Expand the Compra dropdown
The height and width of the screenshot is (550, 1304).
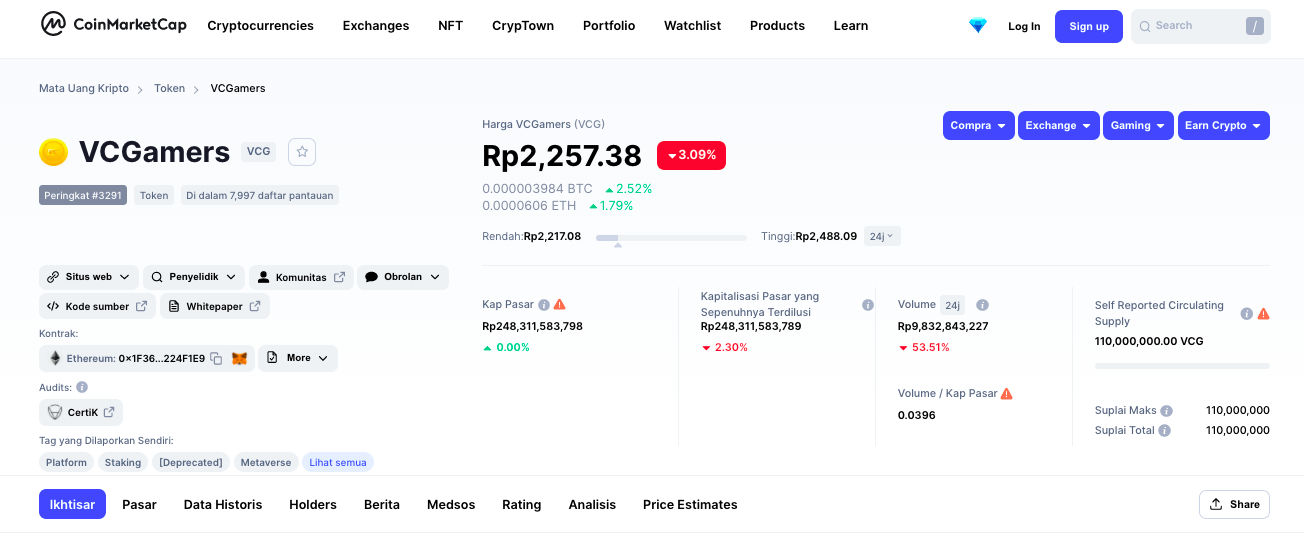point(978,126)
